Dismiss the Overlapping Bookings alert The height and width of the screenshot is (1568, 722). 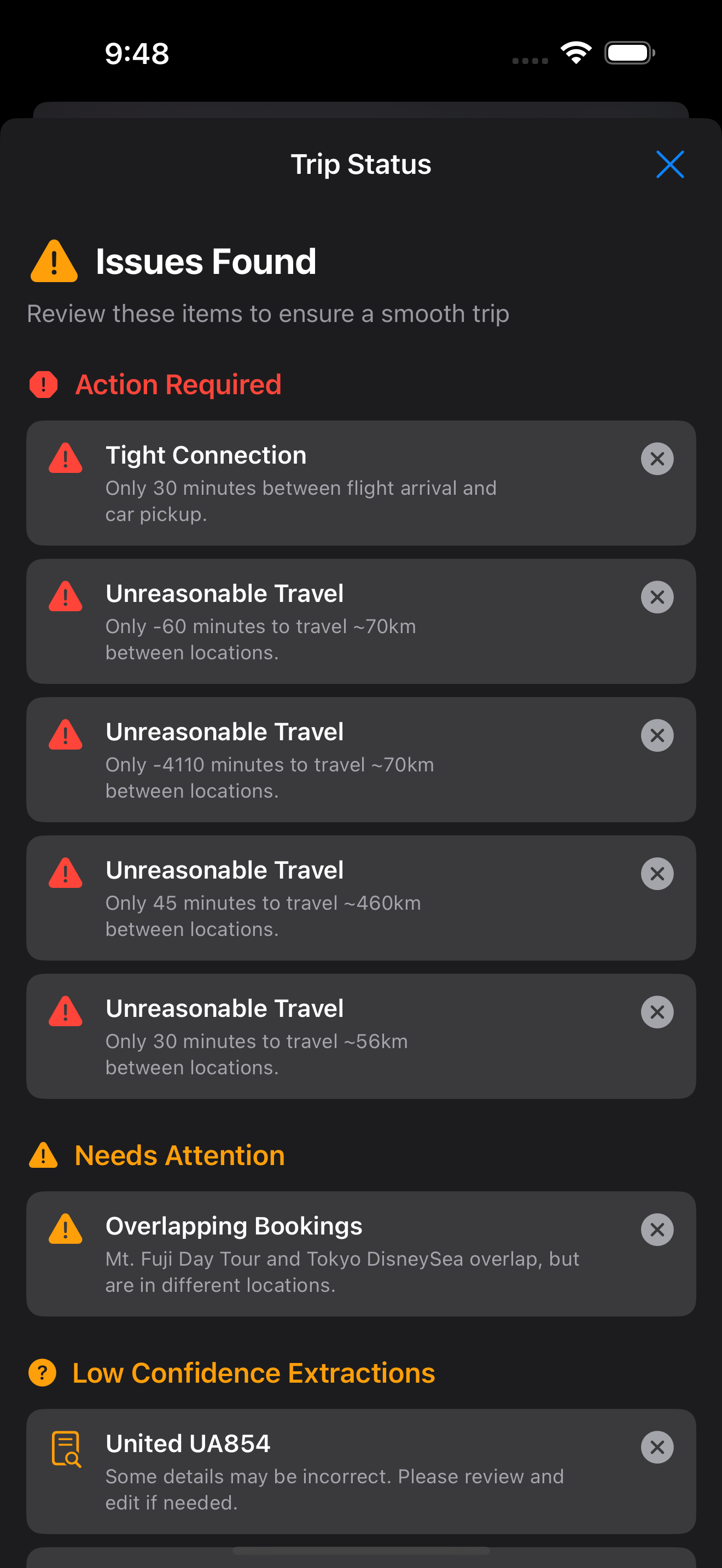pos(657,1229)
